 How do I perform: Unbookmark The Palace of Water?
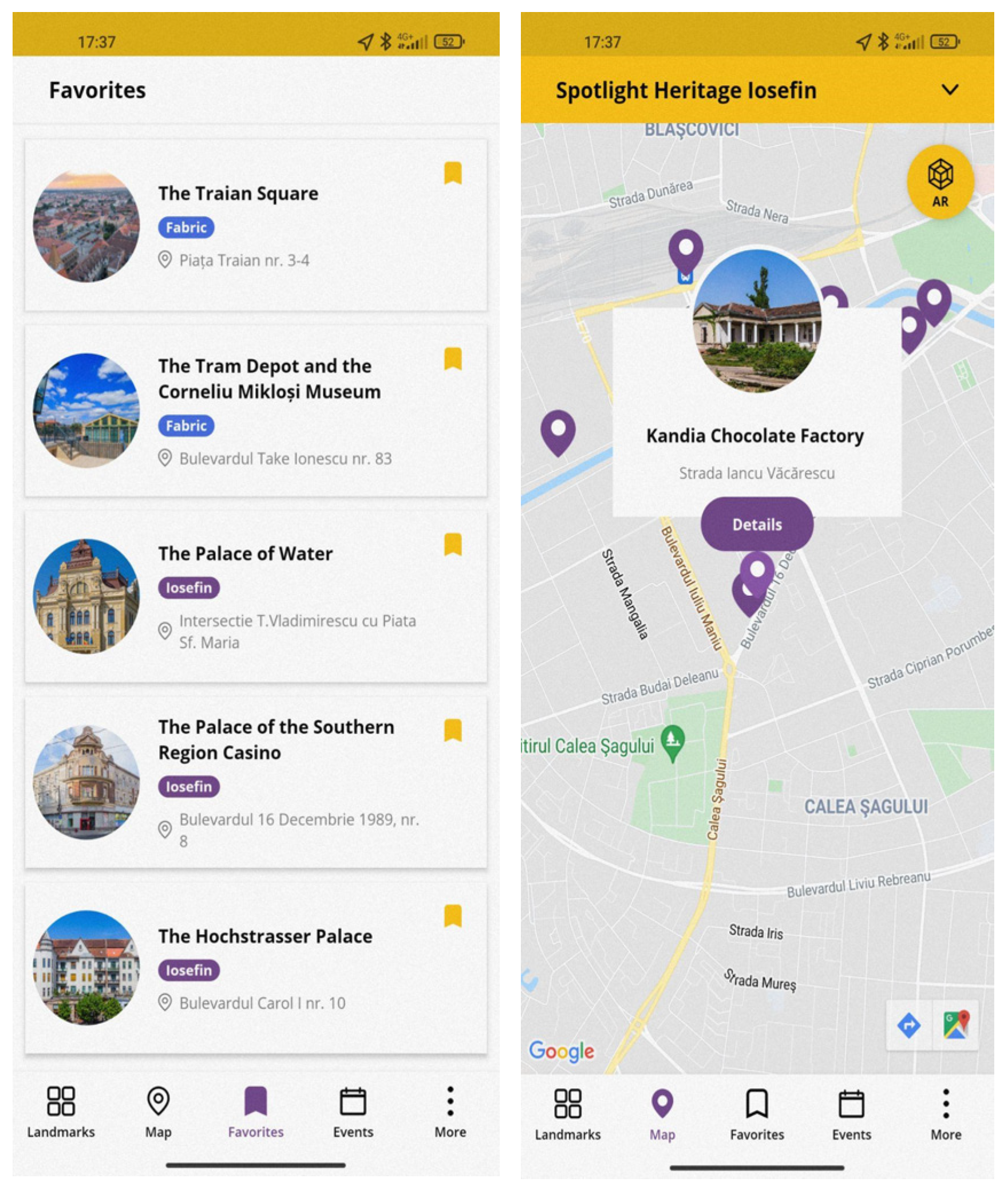[x=452, y=544]
